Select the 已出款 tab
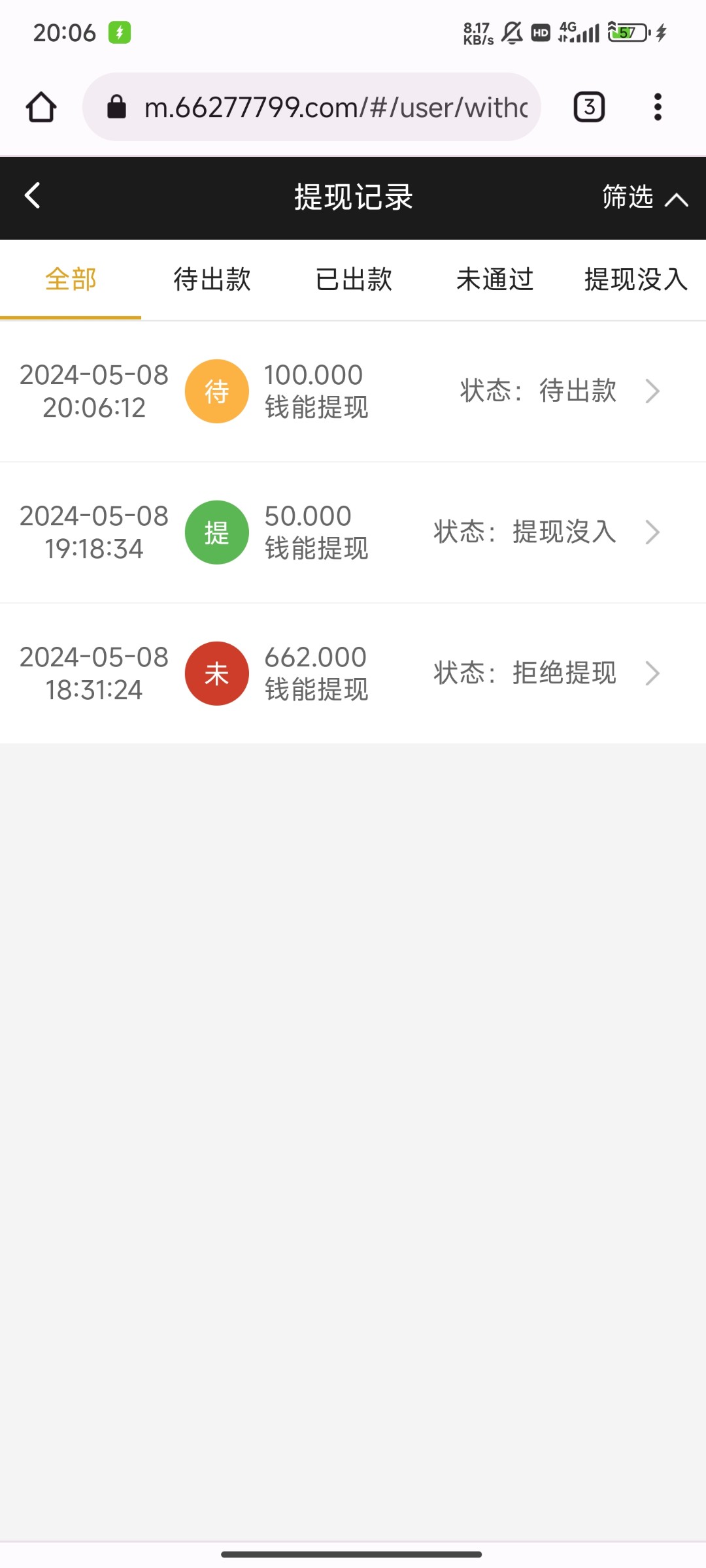Viewport: 706px width, 1568px height. click(x=354, y=280)
